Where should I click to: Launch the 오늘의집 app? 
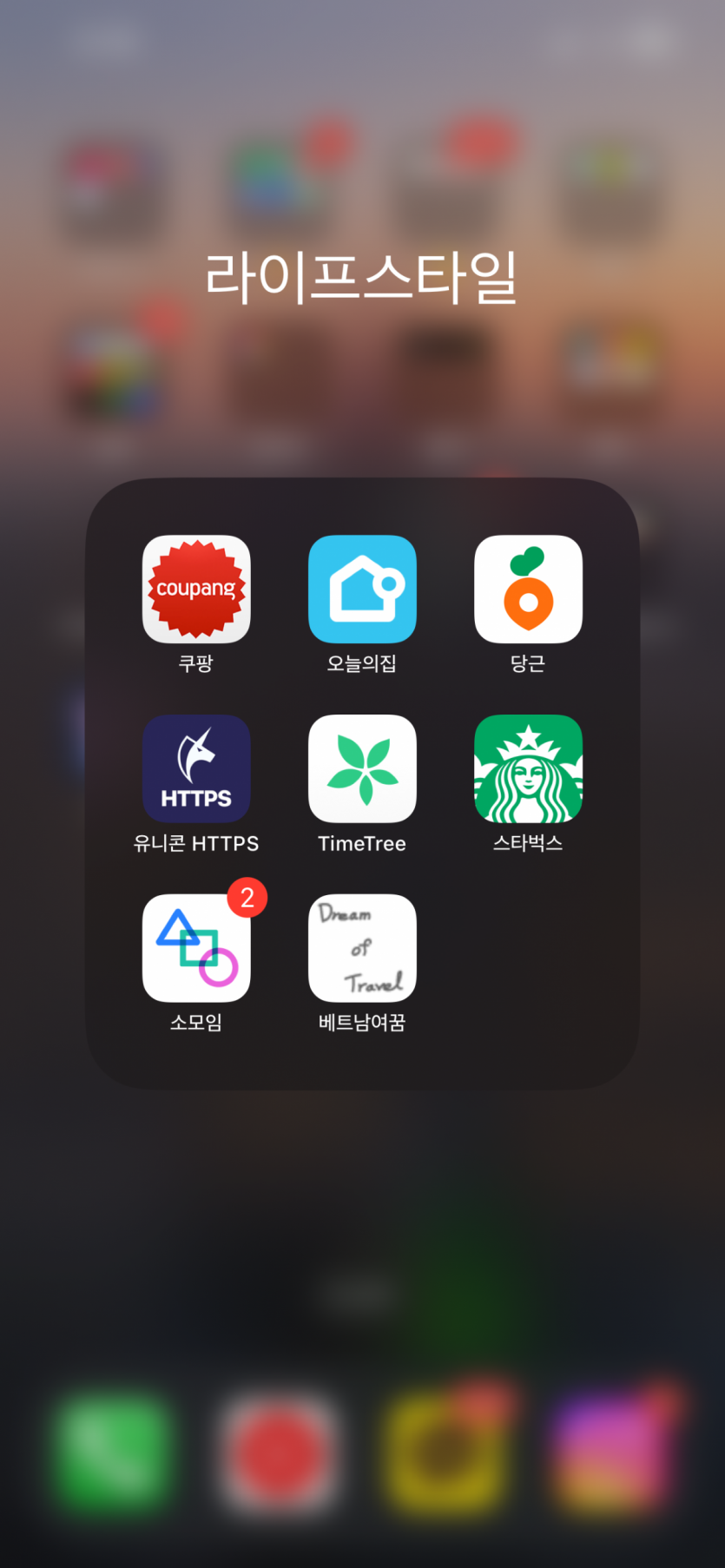[362, 590]
